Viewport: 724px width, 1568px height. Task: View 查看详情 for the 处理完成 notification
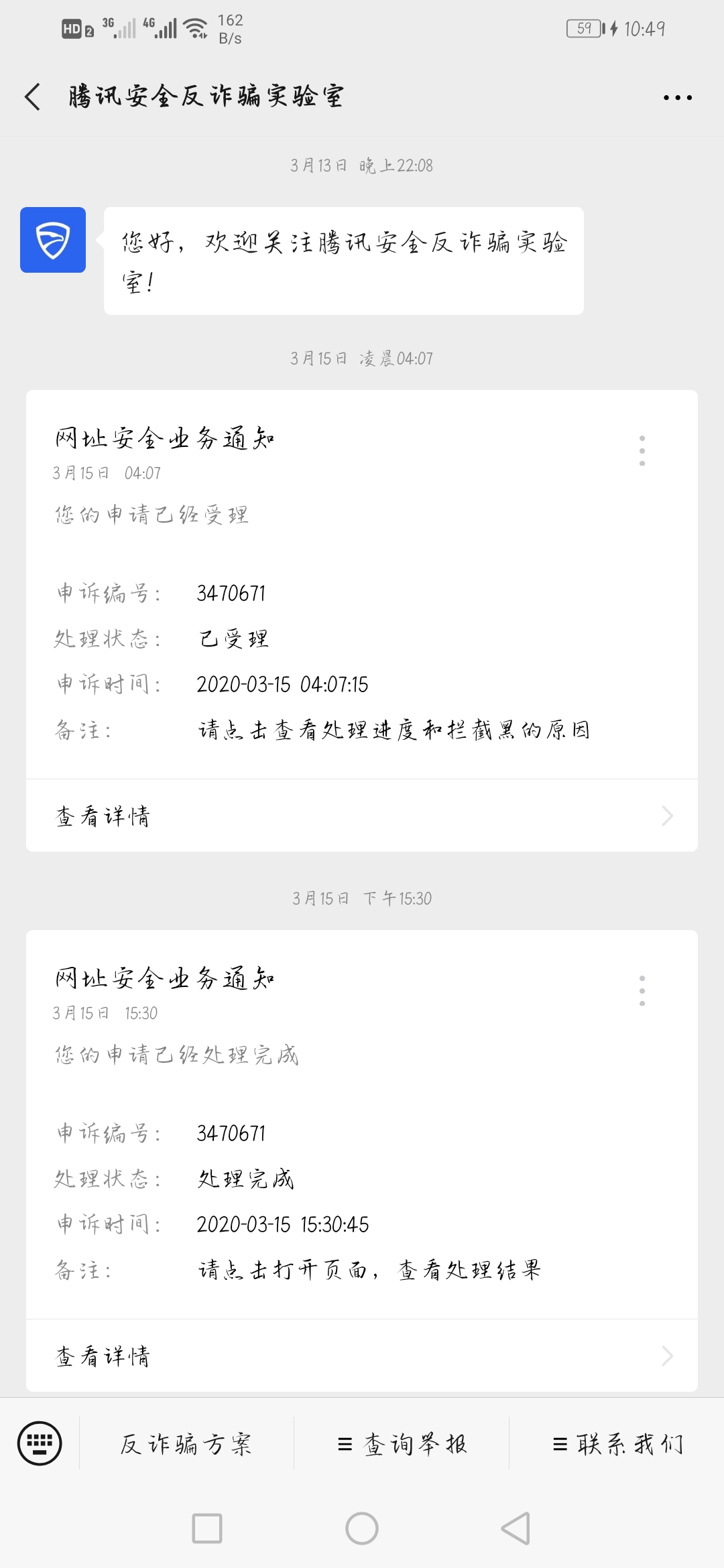(362, 1356)
